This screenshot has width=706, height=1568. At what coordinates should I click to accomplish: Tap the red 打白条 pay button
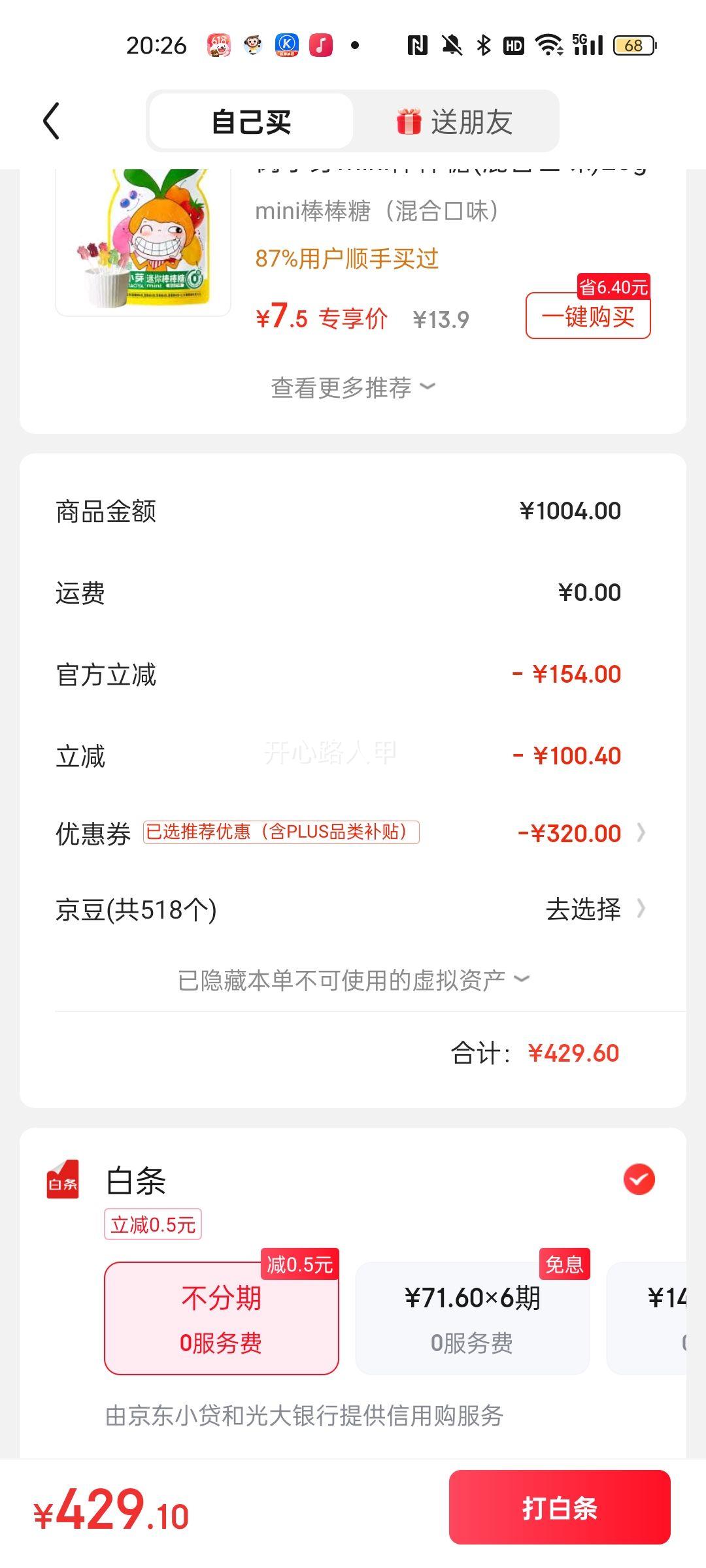(560, 1508)
